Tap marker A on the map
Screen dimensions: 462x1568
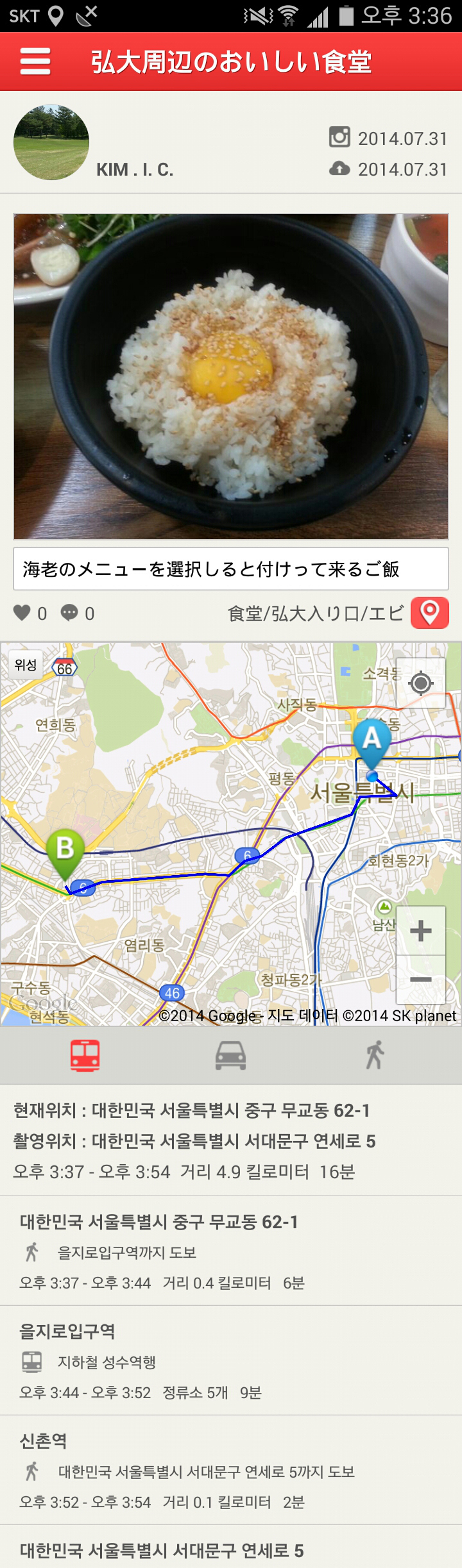372,742
